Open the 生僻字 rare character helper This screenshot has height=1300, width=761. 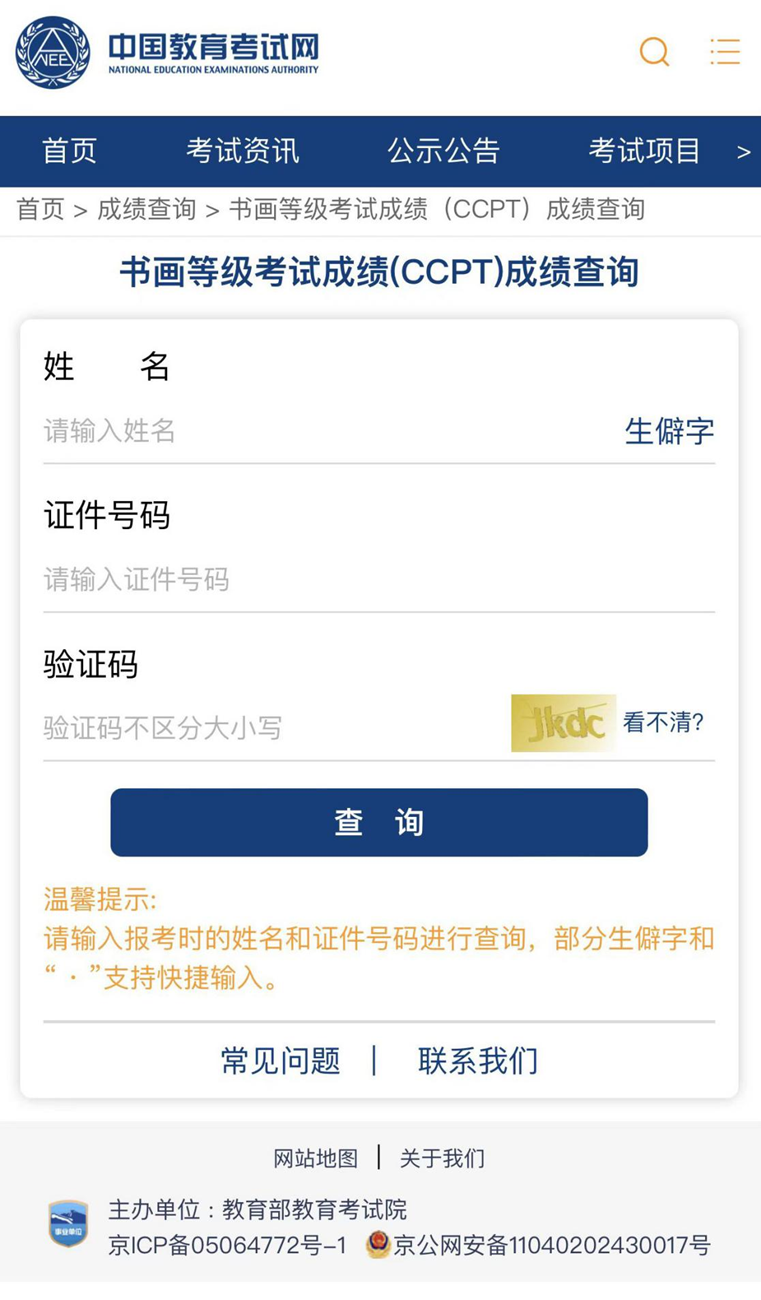[x=669, y=431]
